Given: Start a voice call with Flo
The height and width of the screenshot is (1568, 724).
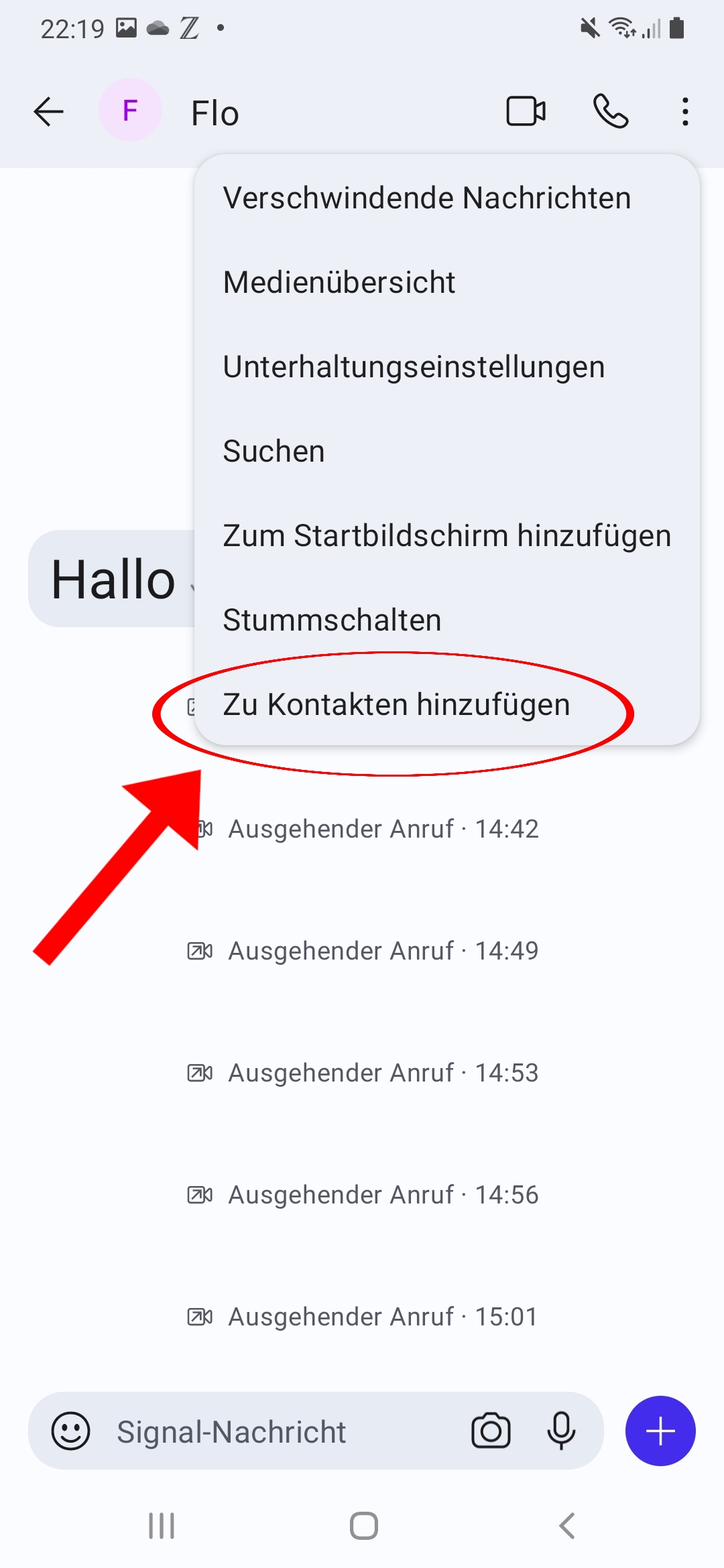Looking at the screenshot, I should click(611, 111).
